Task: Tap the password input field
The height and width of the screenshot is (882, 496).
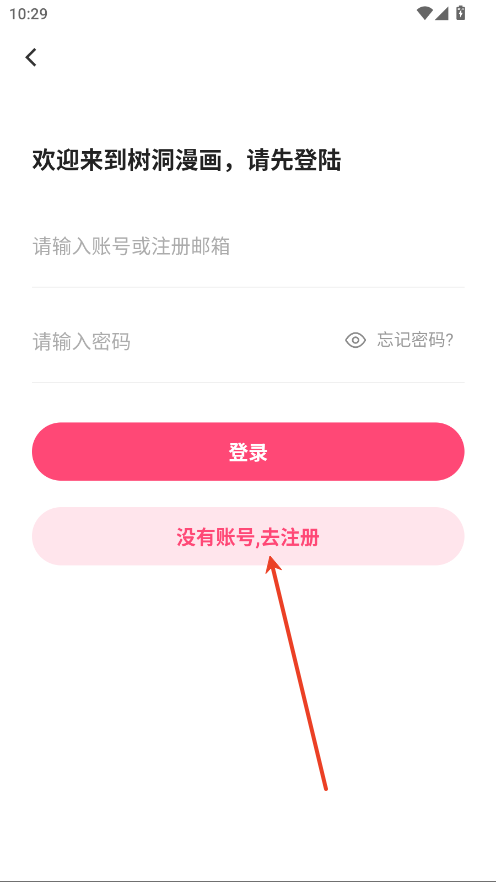Action: tap(186, 341)
